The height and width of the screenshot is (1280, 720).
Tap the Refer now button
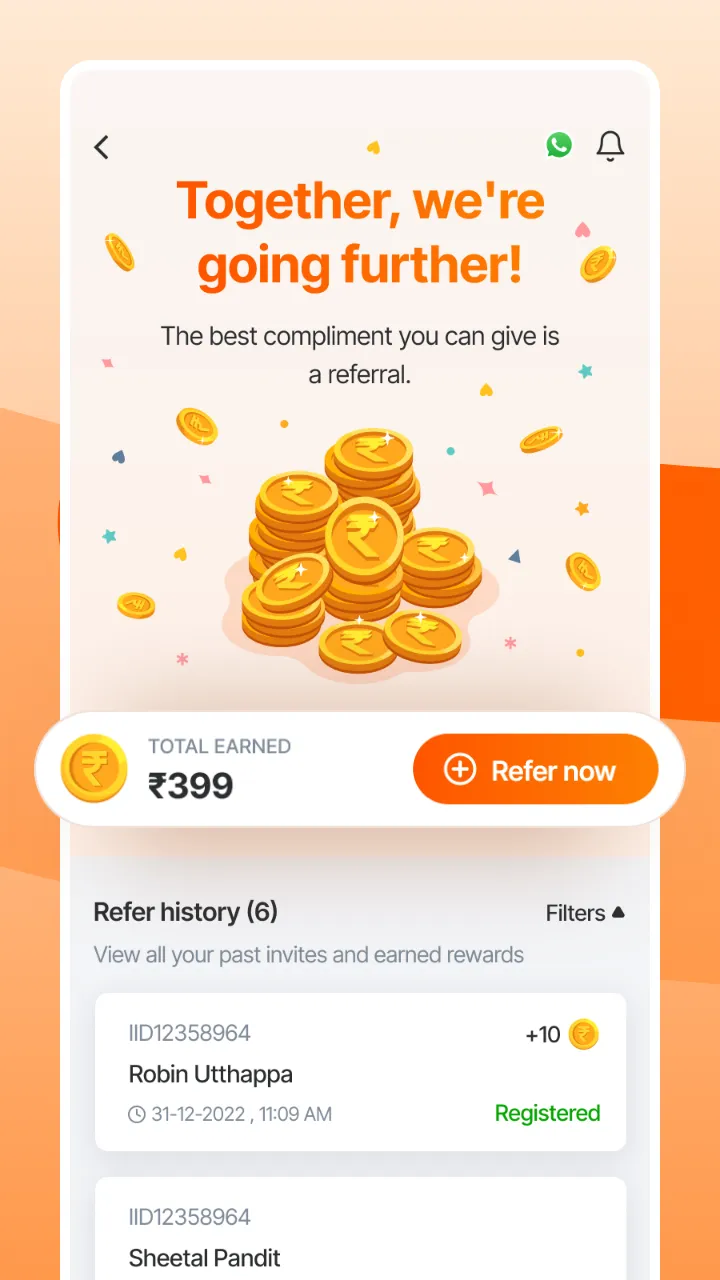click(x=535, y=770)
